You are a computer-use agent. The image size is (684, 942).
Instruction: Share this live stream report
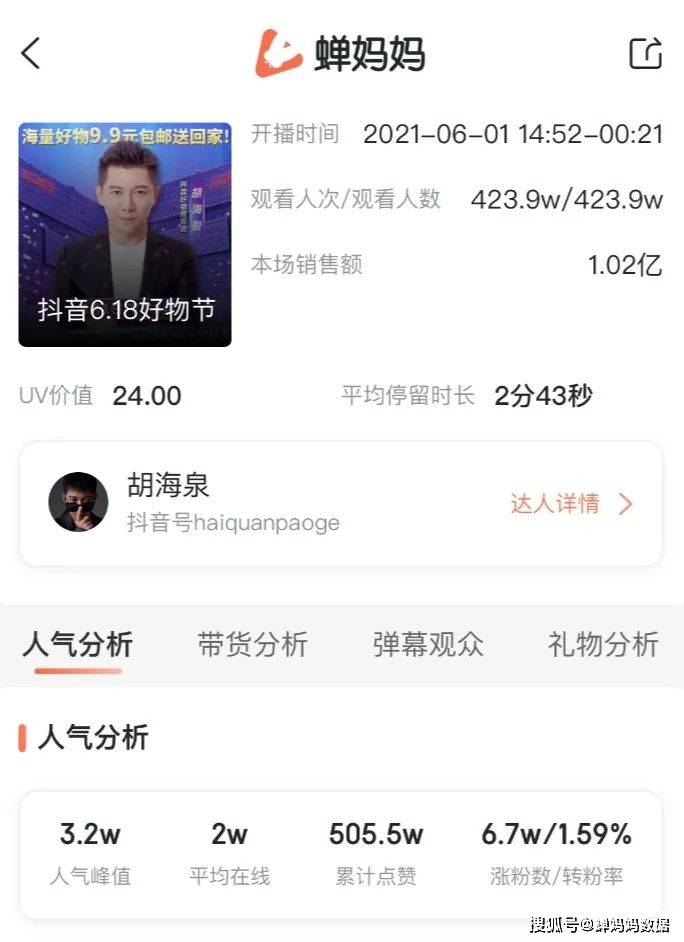645,53
